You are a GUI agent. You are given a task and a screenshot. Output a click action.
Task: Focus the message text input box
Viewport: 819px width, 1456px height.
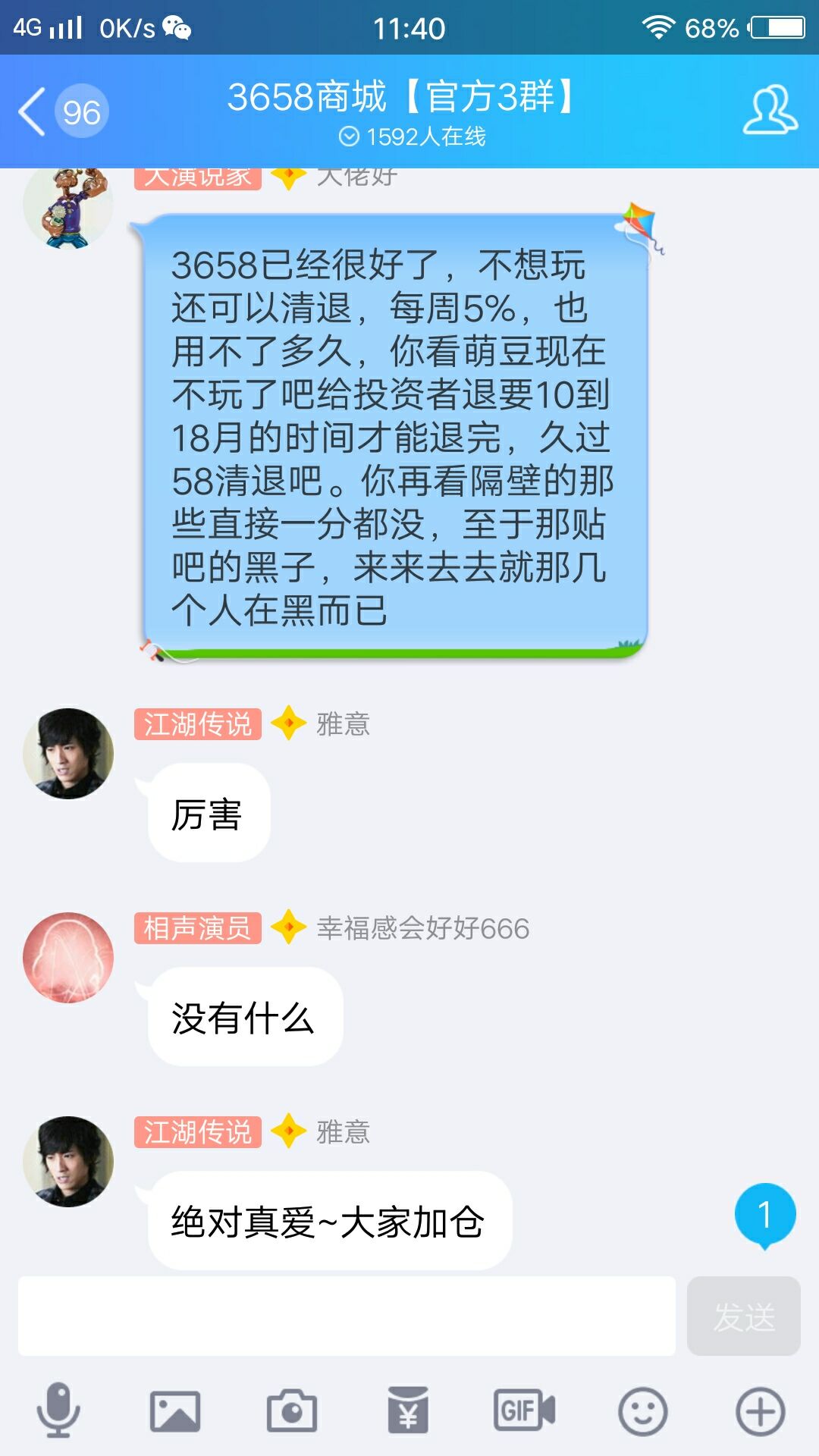tap(347, 1316)
